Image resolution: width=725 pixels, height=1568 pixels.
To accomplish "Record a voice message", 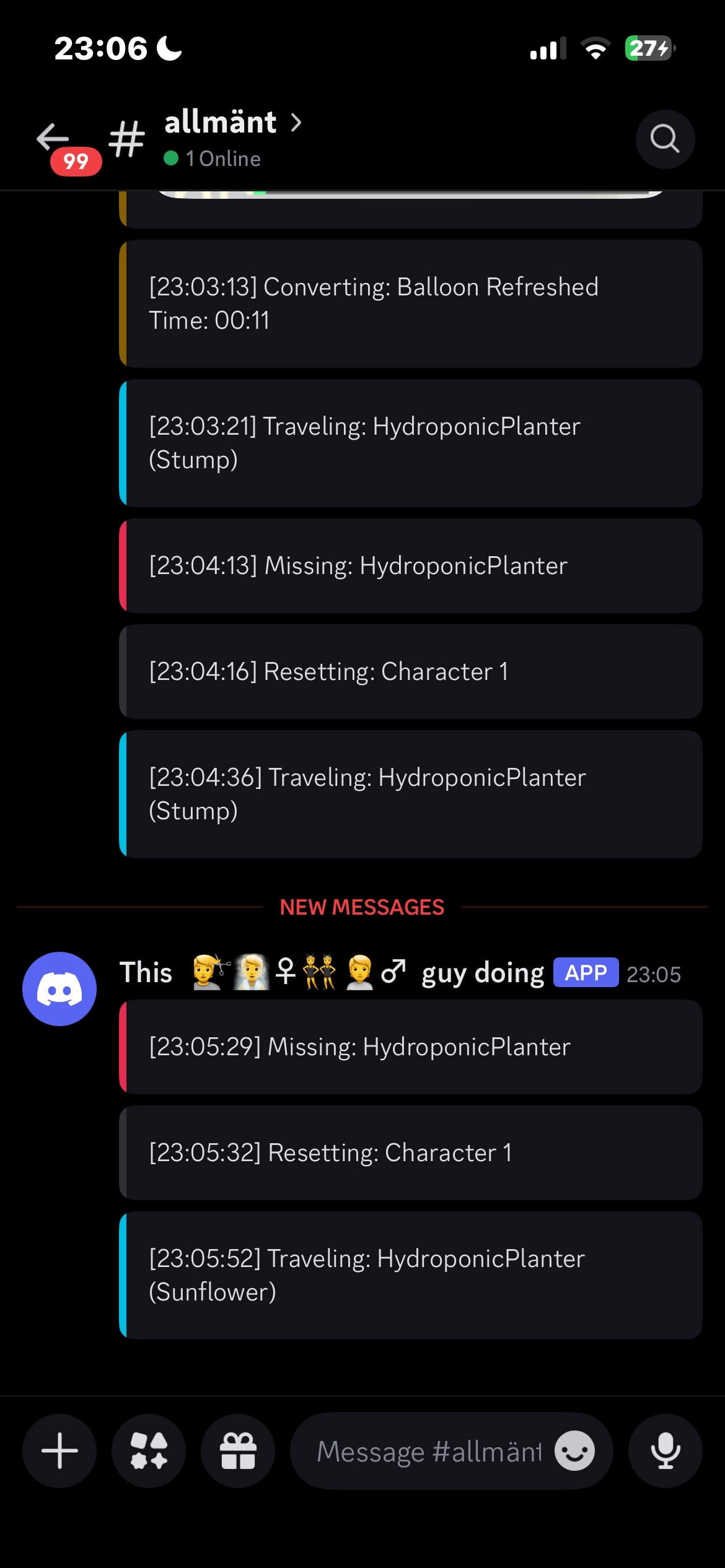I will (x=665, y=1450).
